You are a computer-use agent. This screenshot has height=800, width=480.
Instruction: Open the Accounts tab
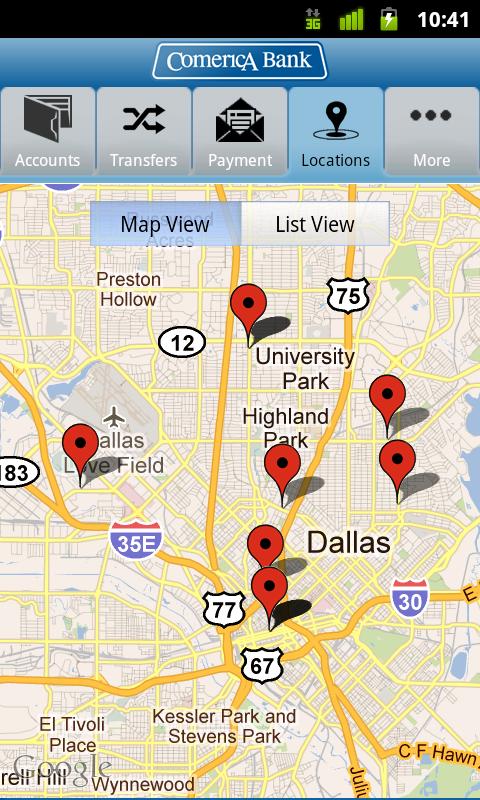click(x=47, y=131)
